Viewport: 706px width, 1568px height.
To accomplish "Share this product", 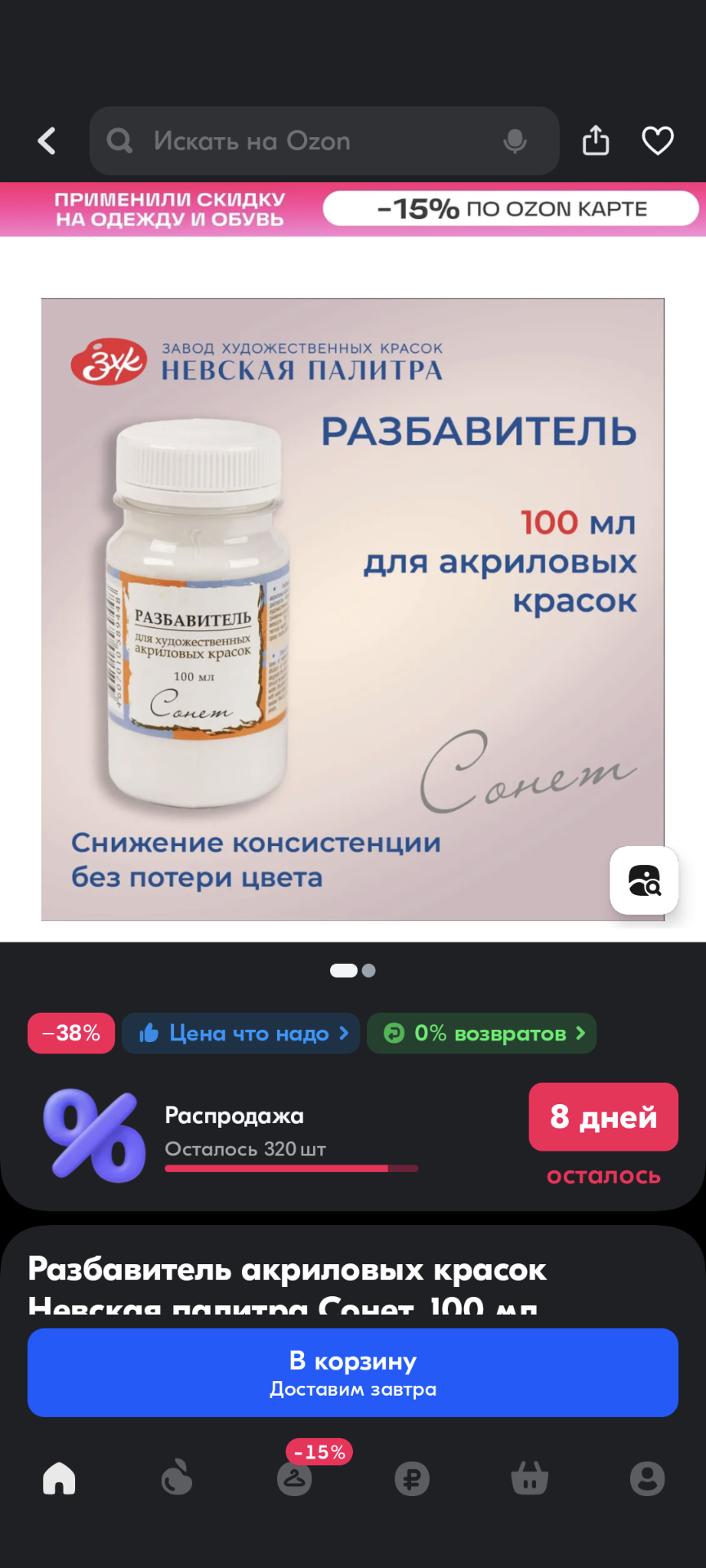I will point(596,140).
